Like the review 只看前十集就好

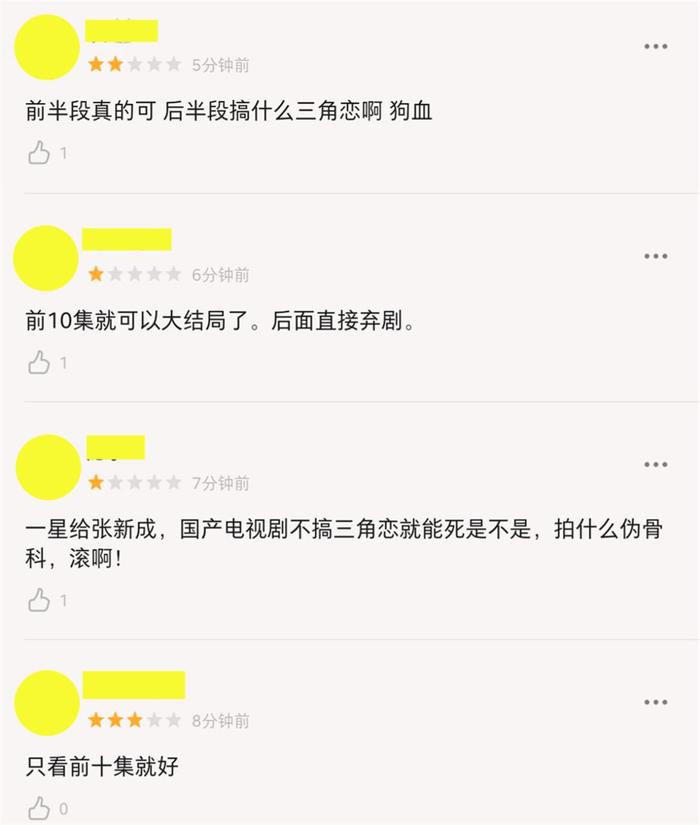[39, 808]
